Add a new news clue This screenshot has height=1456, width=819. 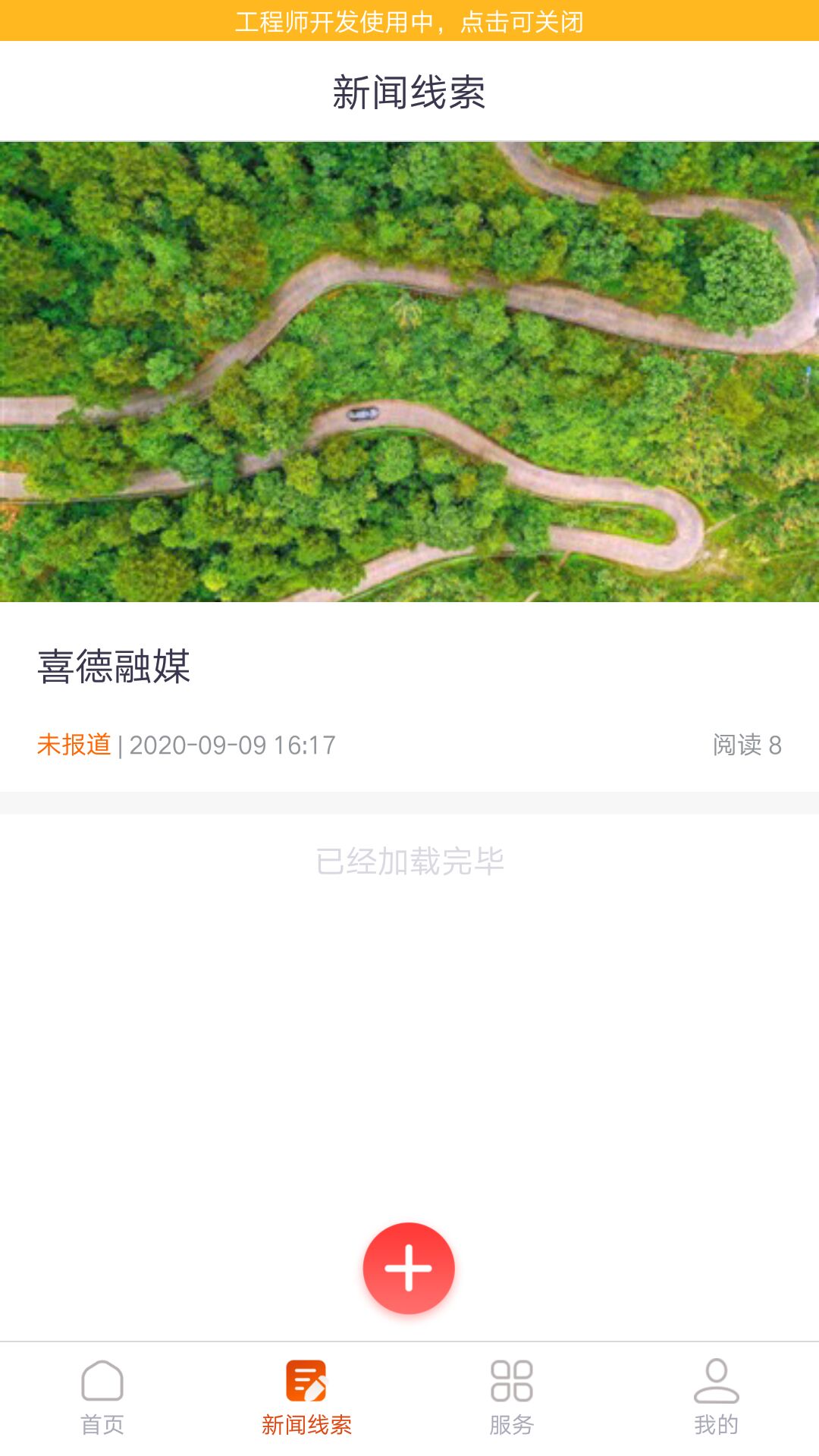[x=409, y=1267]
